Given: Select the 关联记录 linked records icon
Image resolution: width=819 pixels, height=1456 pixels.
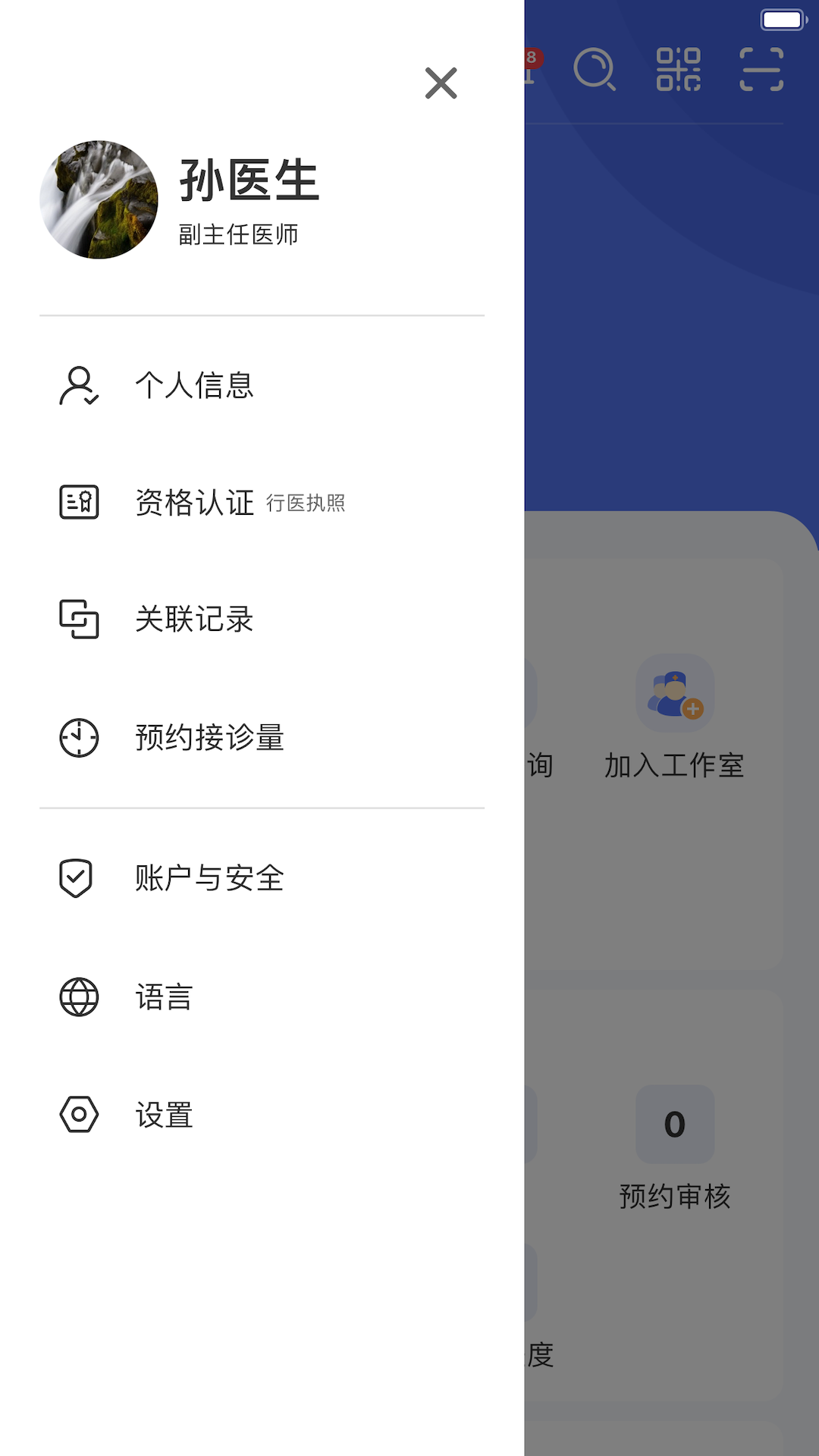Looking at the screenshot, I should (78, 620).
